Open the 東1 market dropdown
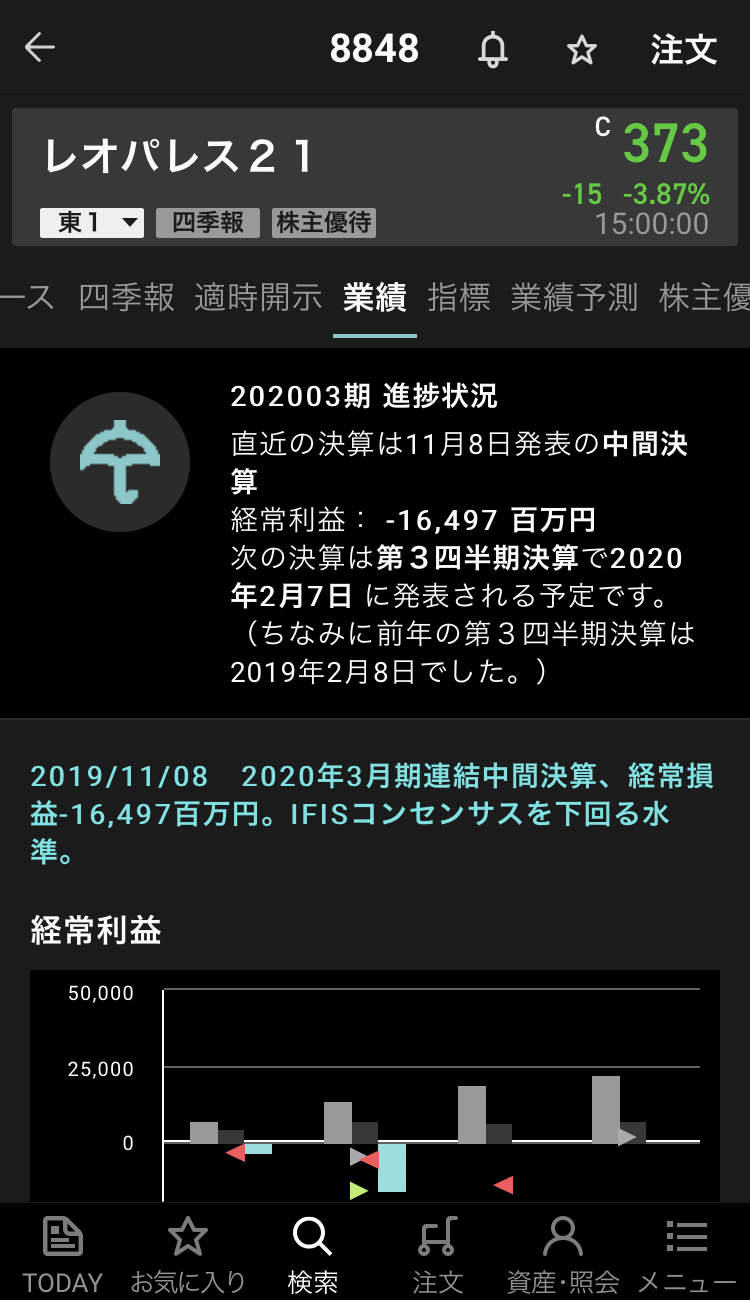 coord(92,222)
